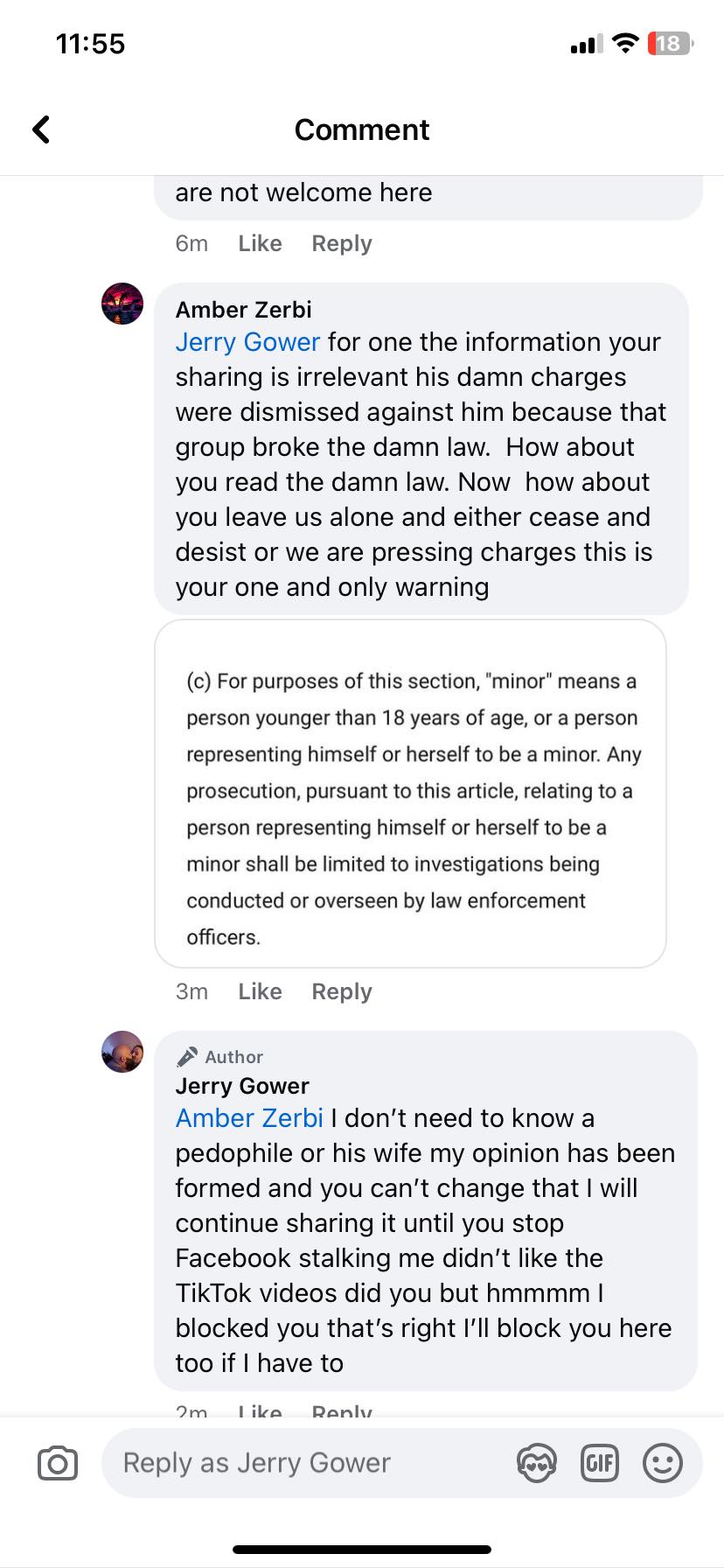The height and width of the screenshot is (1568, 724).
Task: Reply to the comment posted 6m ago
Action: [342, 243]
